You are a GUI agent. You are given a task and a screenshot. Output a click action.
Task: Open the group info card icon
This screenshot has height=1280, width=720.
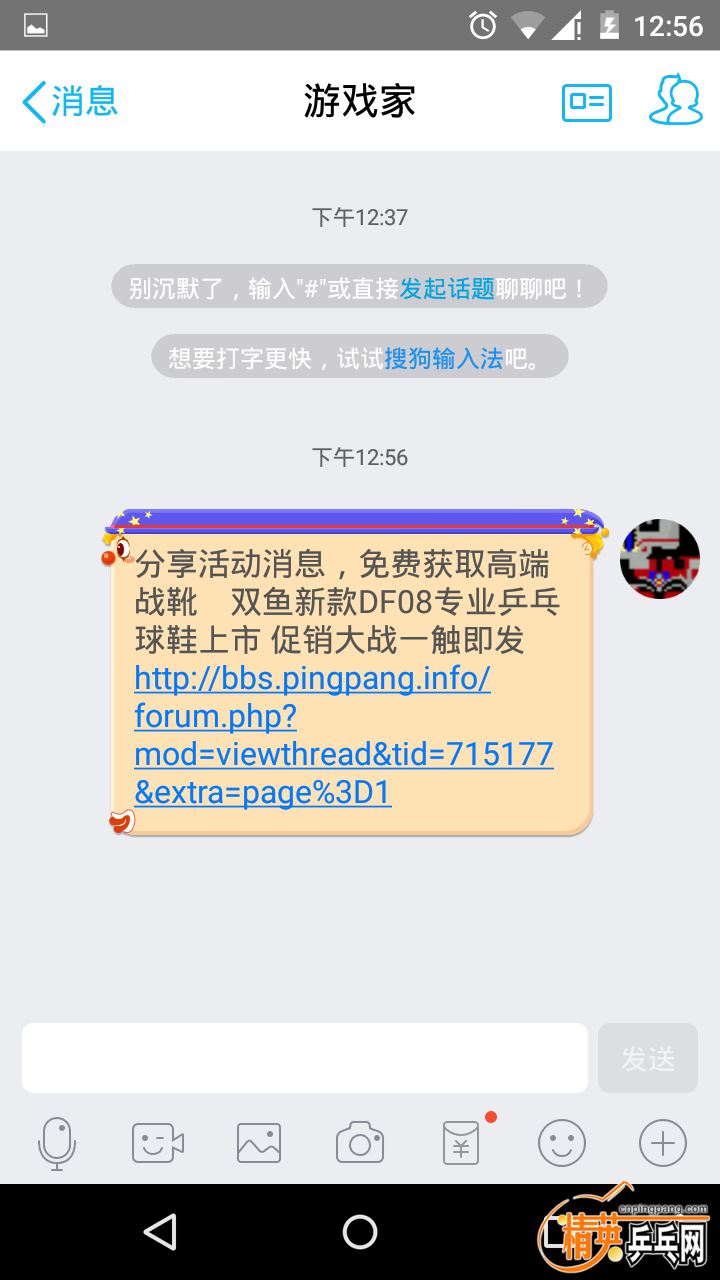pos(586,102)
